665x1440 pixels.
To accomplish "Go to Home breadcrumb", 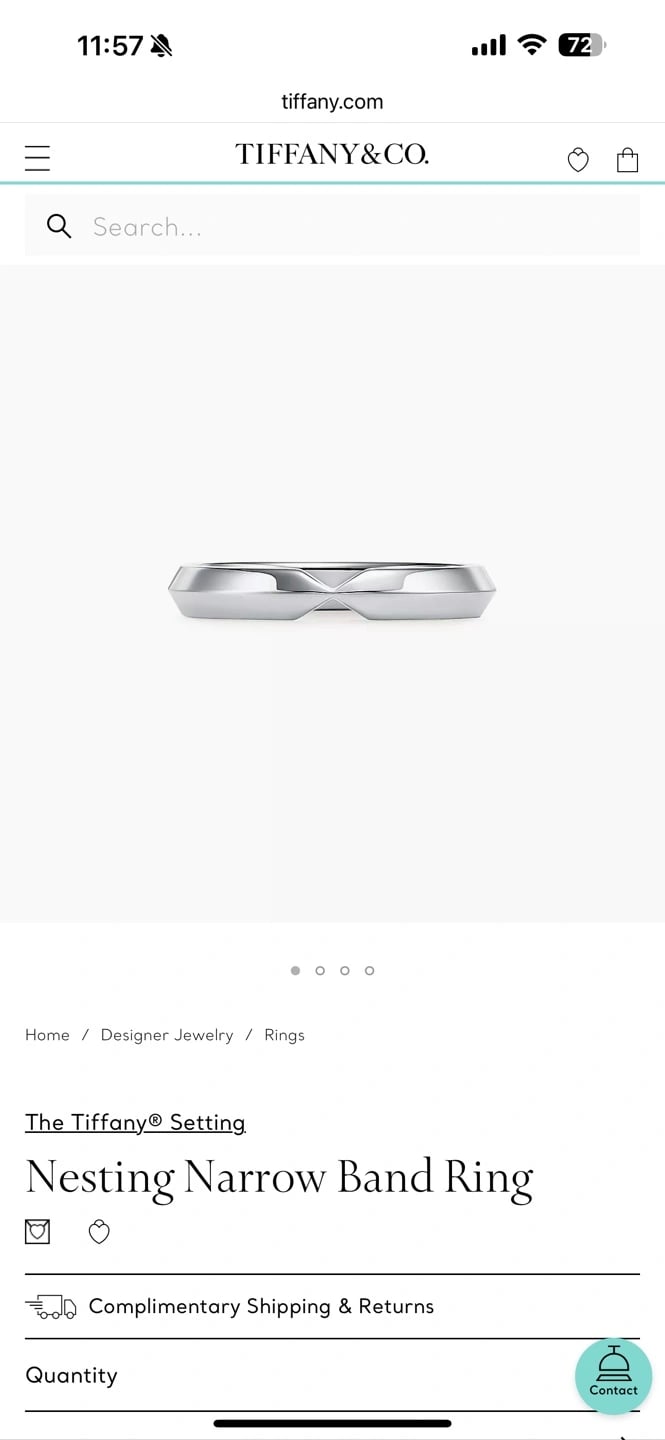I will (x=47, y=1035).
